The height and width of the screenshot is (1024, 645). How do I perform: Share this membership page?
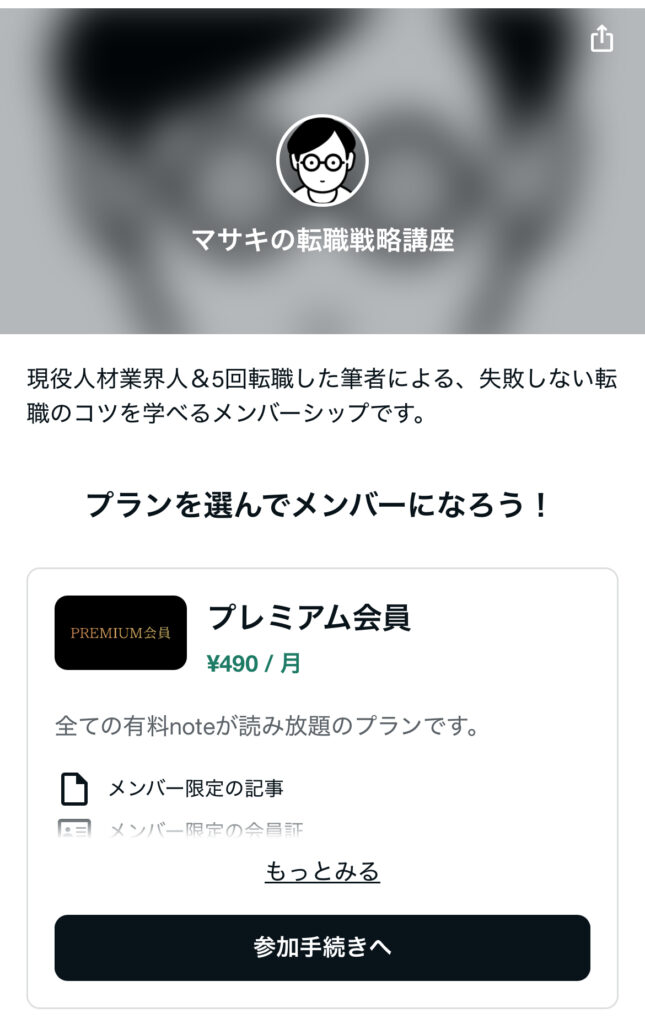pyautogui.click(x=601, y=39)
